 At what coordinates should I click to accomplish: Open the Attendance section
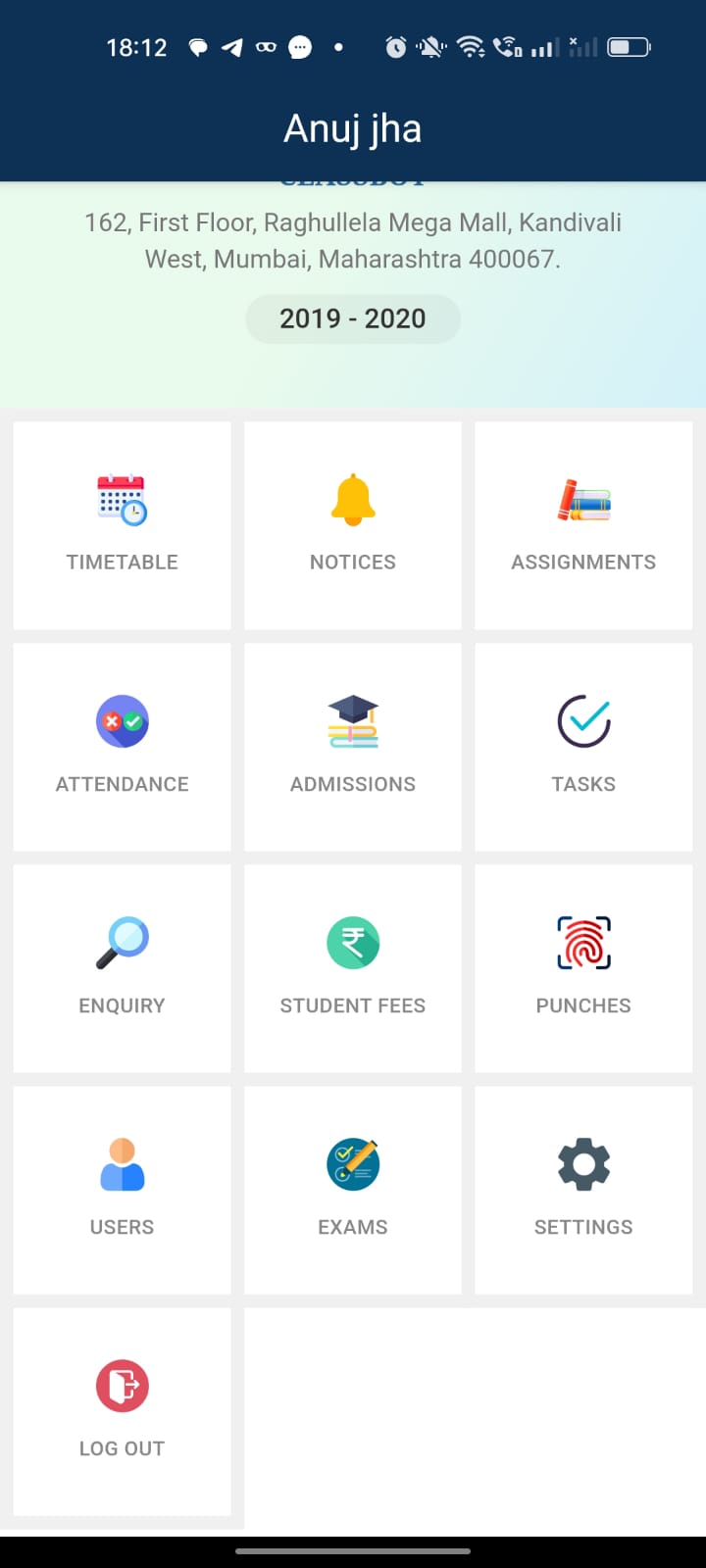[x=122, y=747]
